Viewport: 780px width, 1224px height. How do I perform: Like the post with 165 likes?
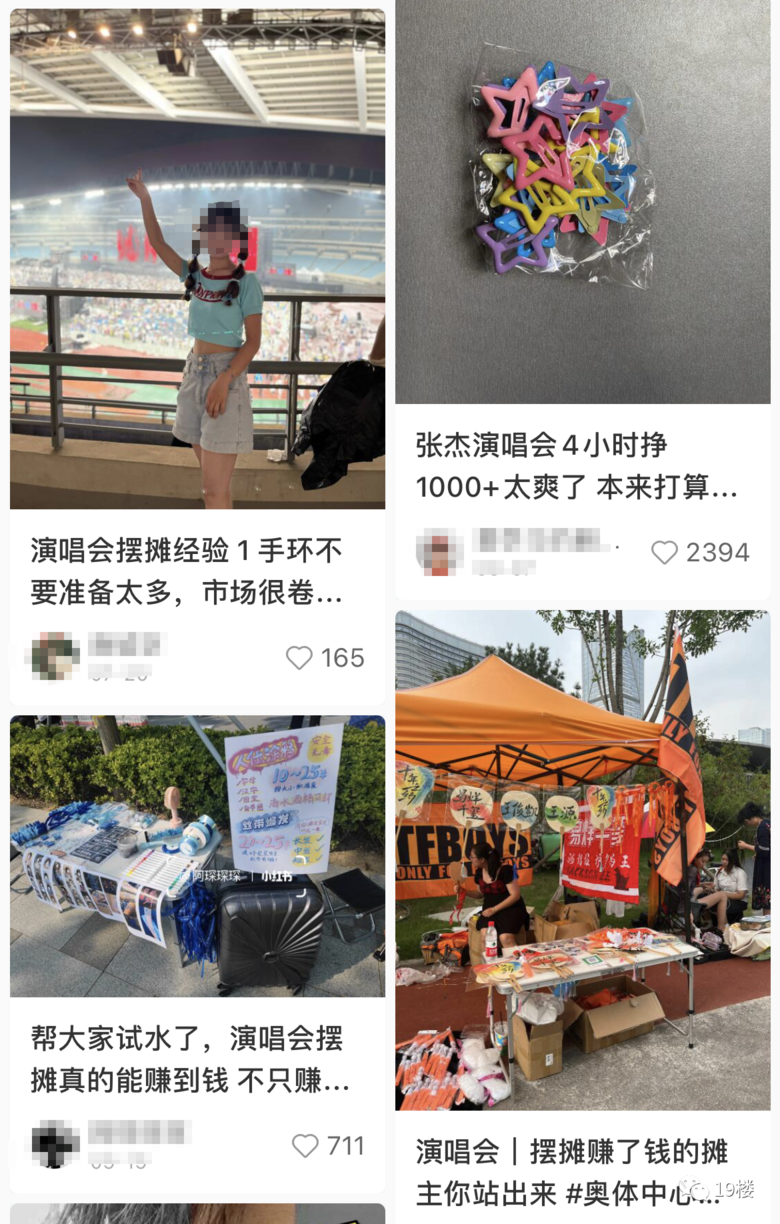300,658
